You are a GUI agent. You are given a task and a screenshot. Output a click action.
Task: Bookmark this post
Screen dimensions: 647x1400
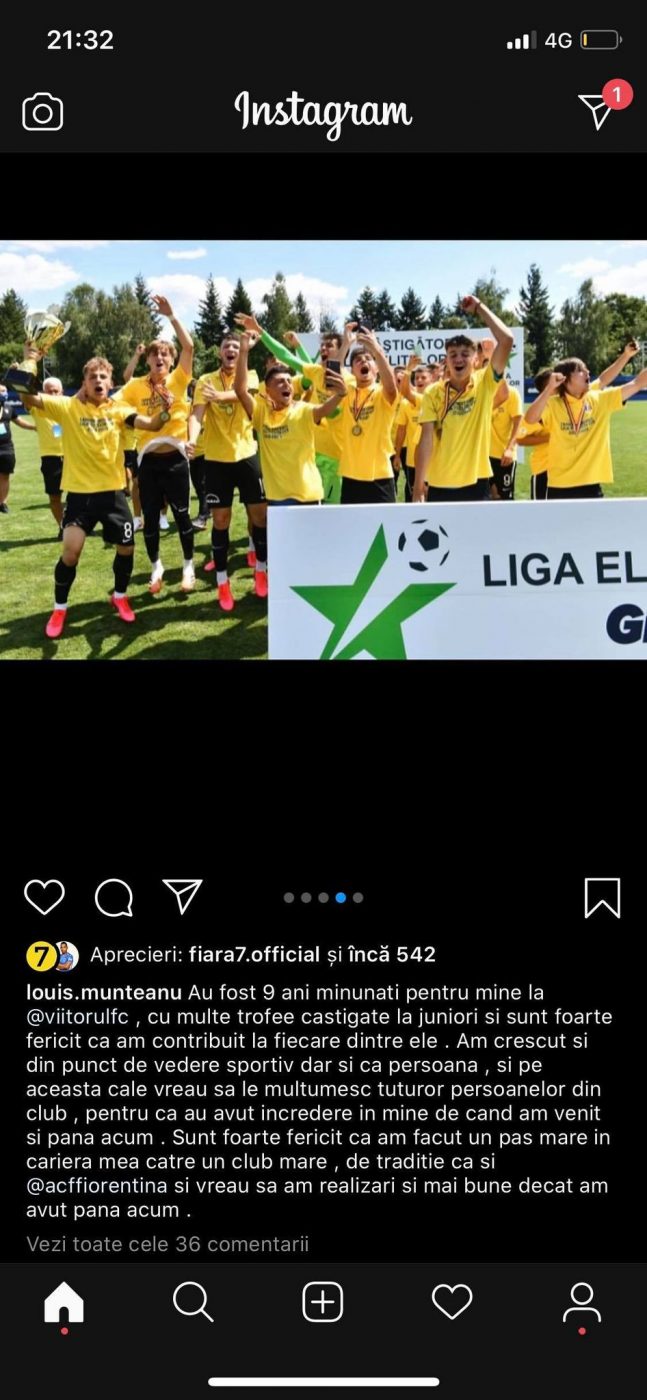click(602, 898)
